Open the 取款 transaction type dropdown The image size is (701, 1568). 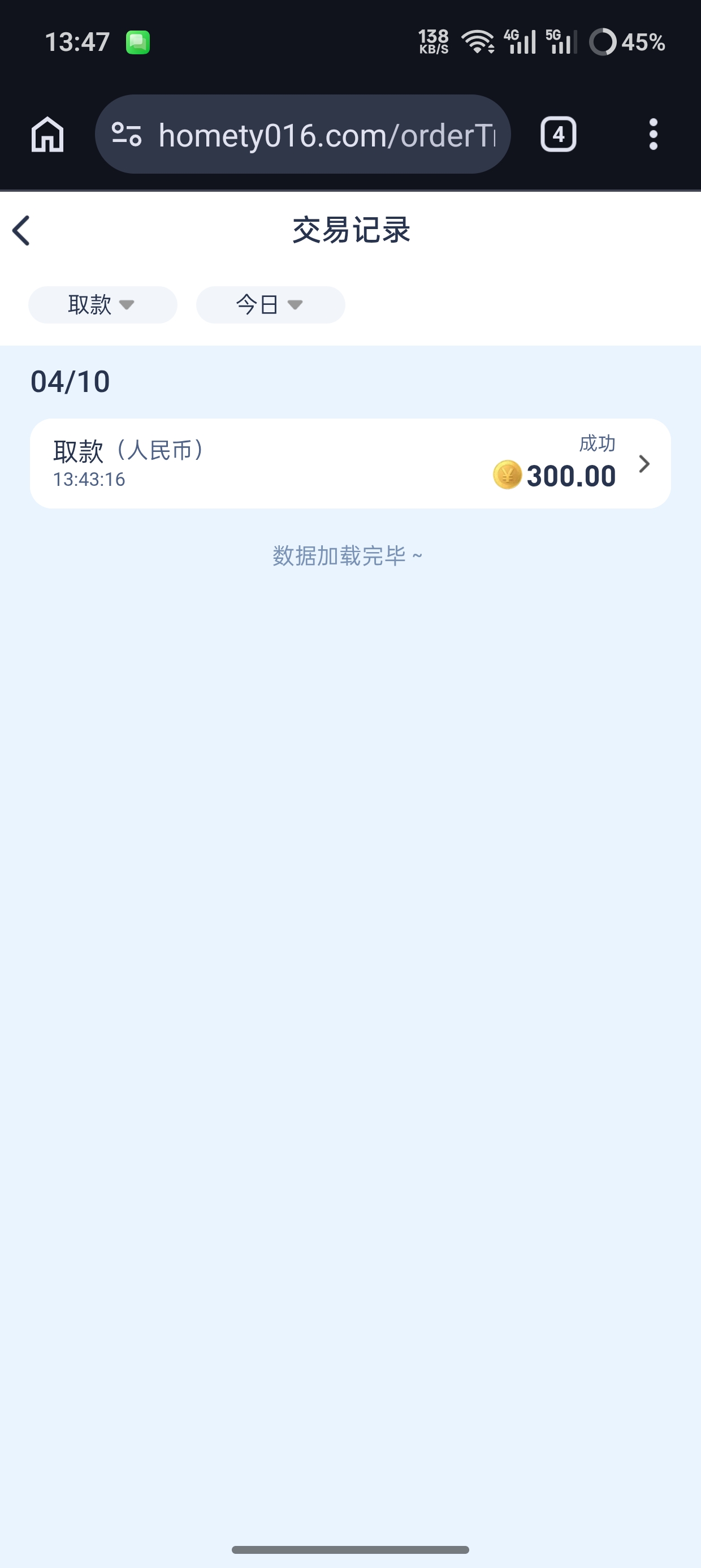[102, 304]
